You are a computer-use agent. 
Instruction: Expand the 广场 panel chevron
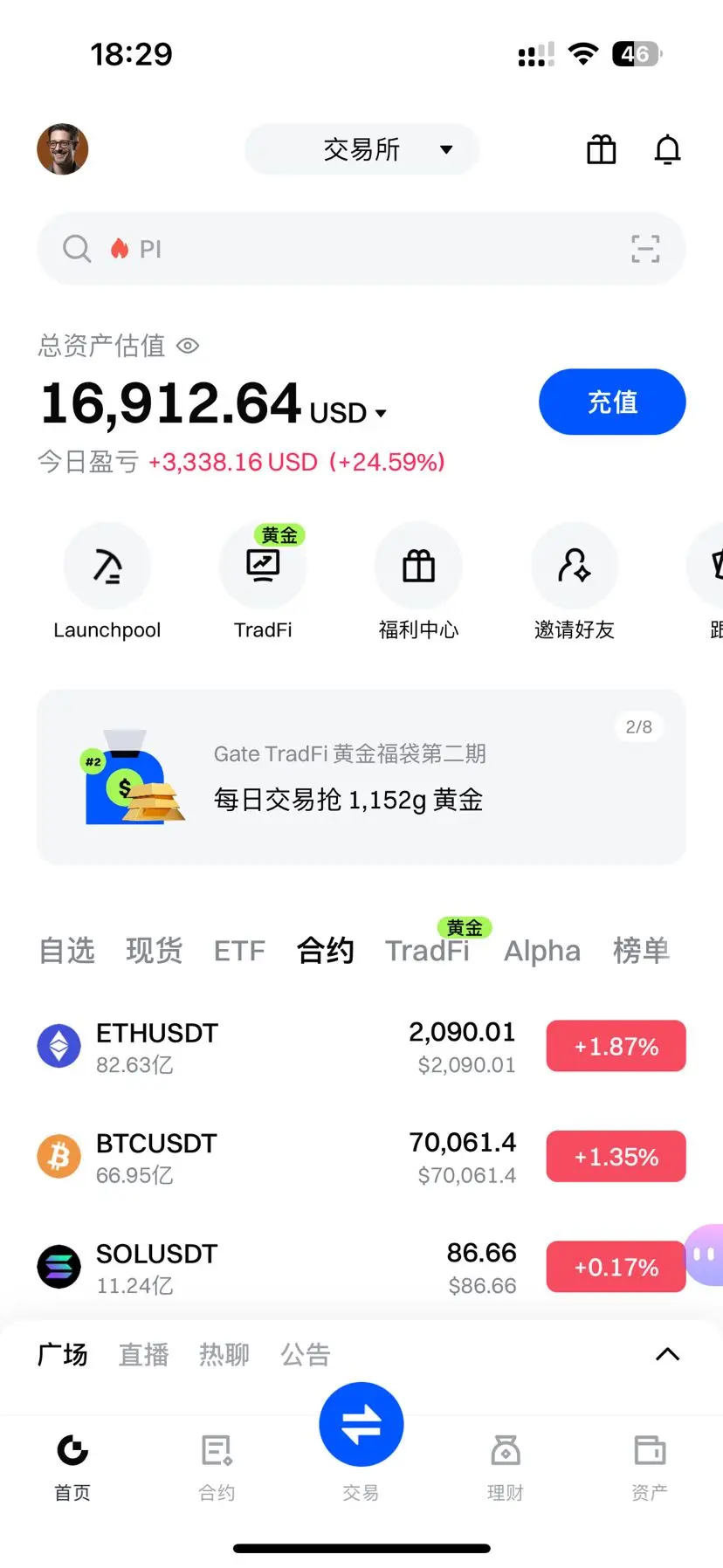[x=667, y=1354]
